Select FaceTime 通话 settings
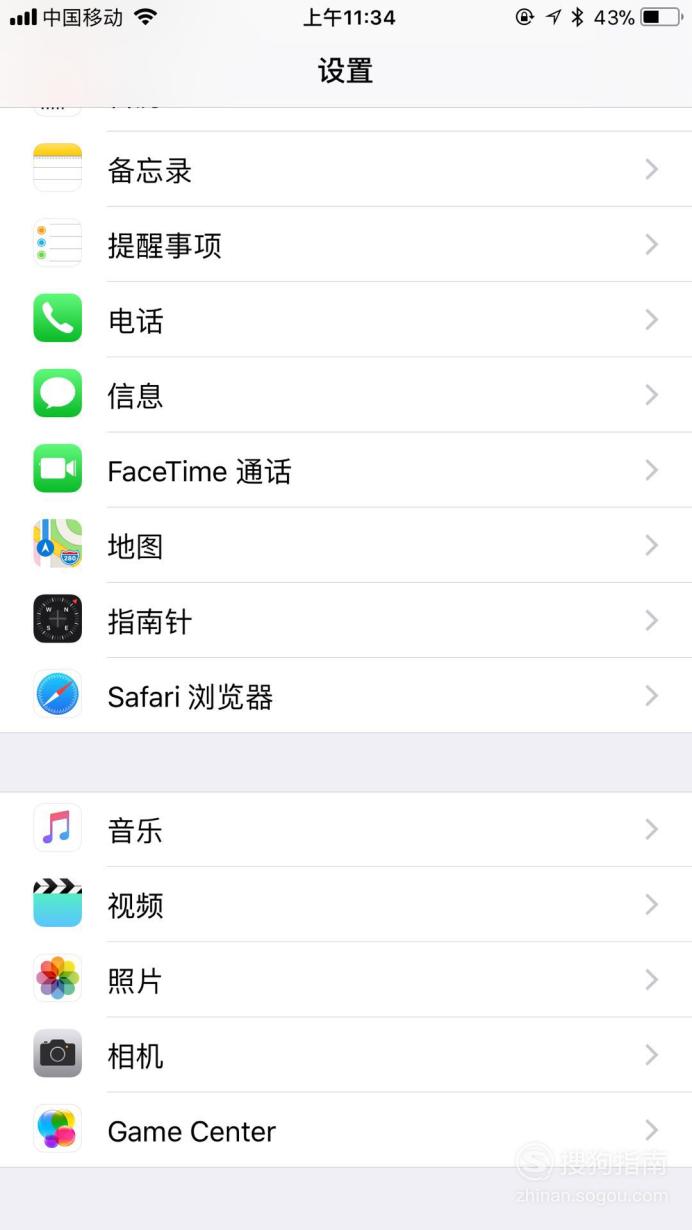 coord(346,470)
